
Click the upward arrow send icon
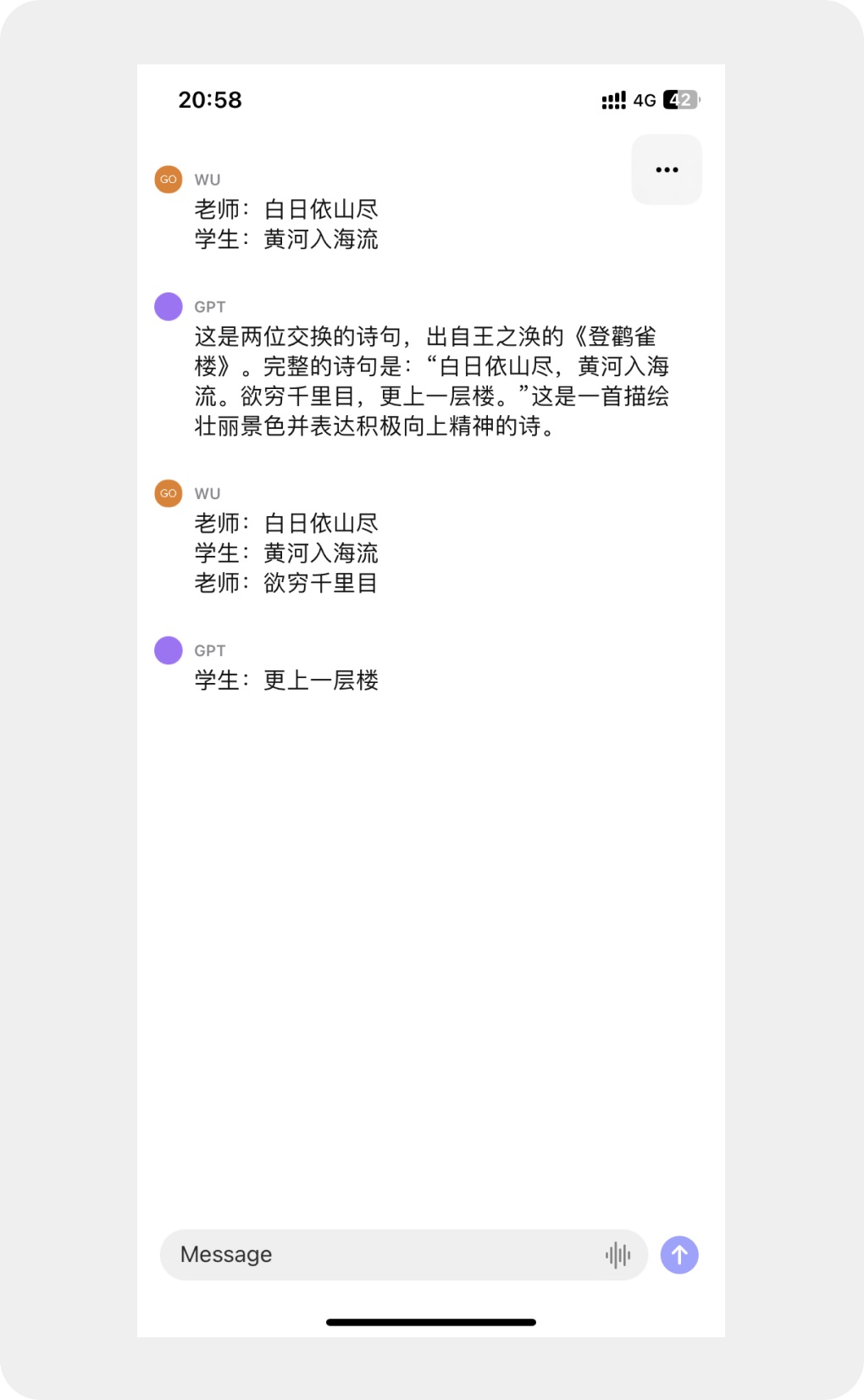[678, 1254]
